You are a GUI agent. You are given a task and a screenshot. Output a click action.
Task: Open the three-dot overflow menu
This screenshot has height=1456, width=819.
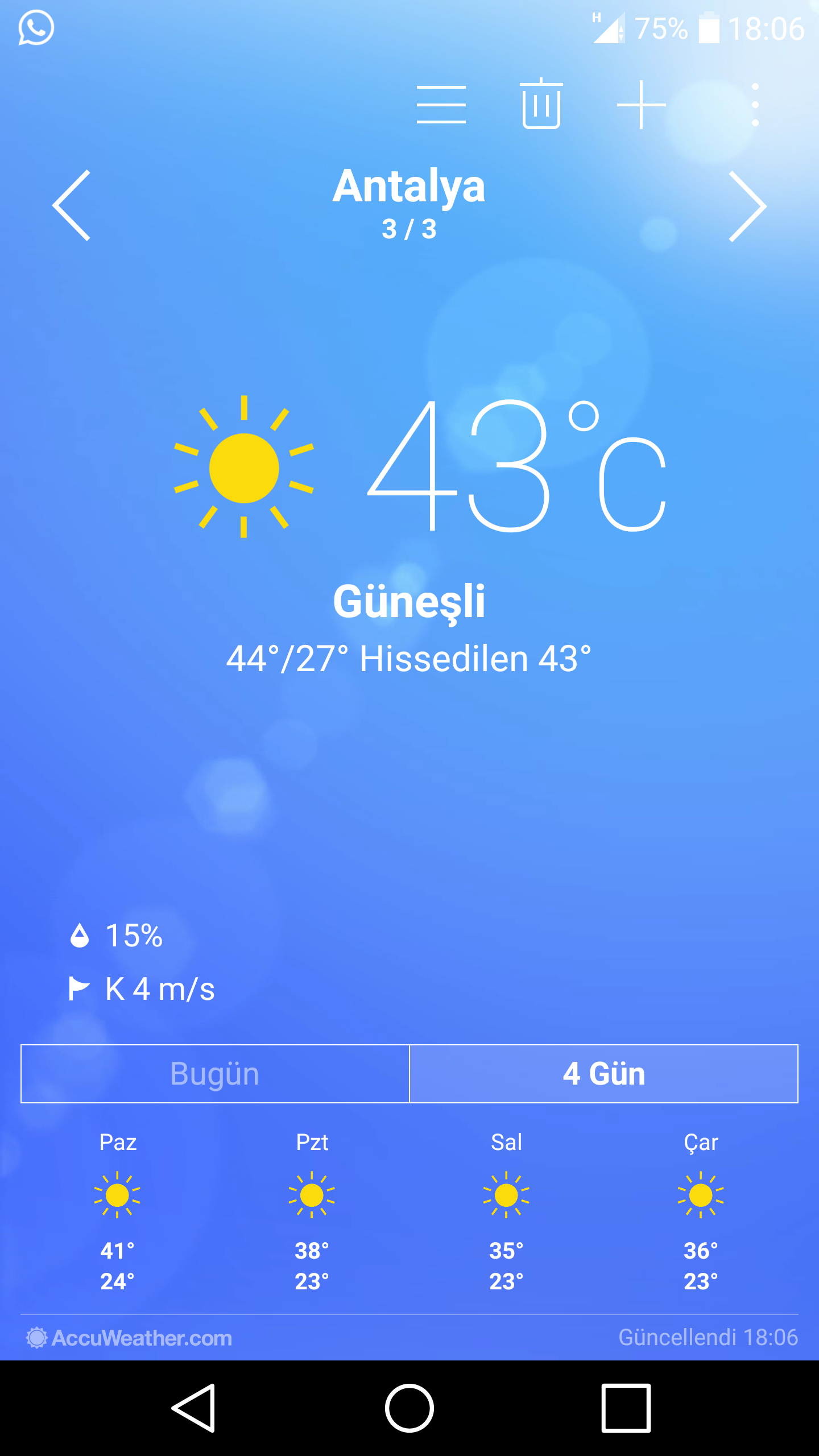pos(755,105)
